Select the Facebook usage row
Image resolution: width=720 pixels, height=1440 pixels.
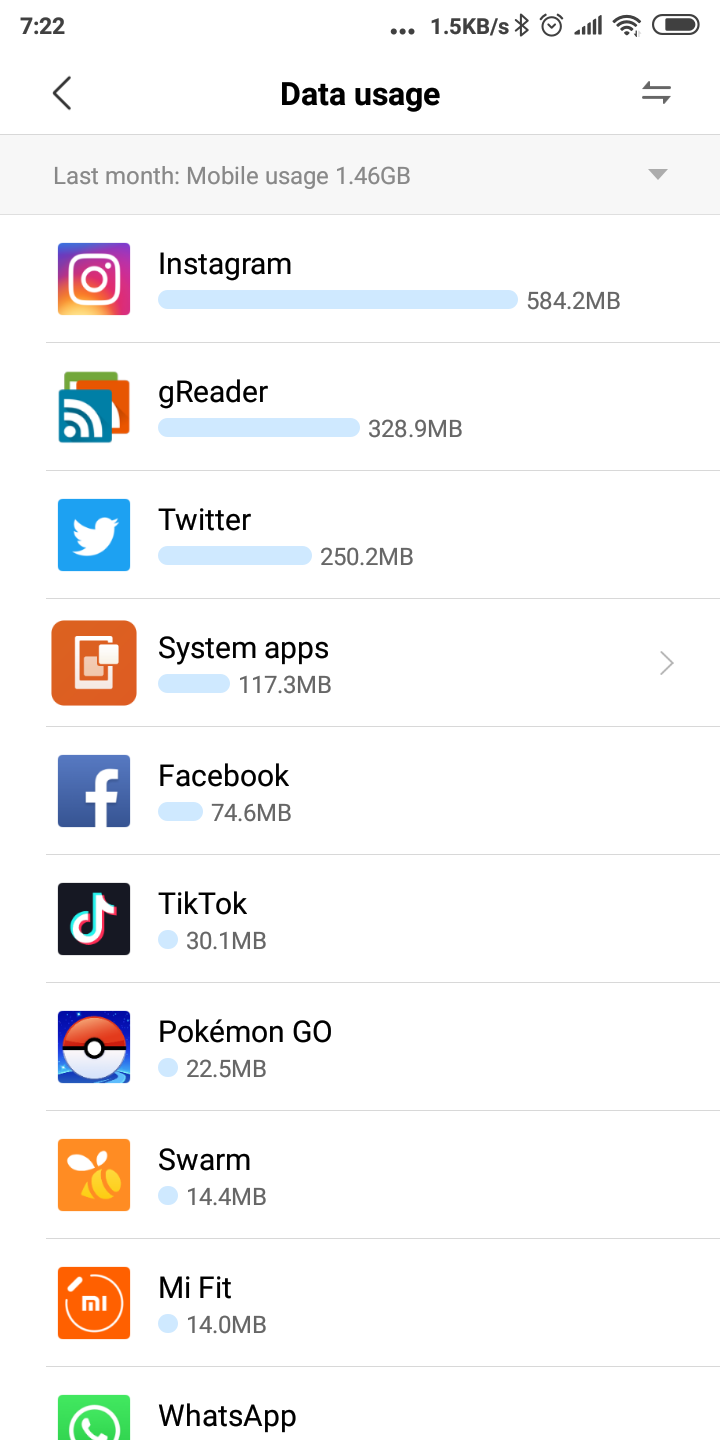click(360, 791)
